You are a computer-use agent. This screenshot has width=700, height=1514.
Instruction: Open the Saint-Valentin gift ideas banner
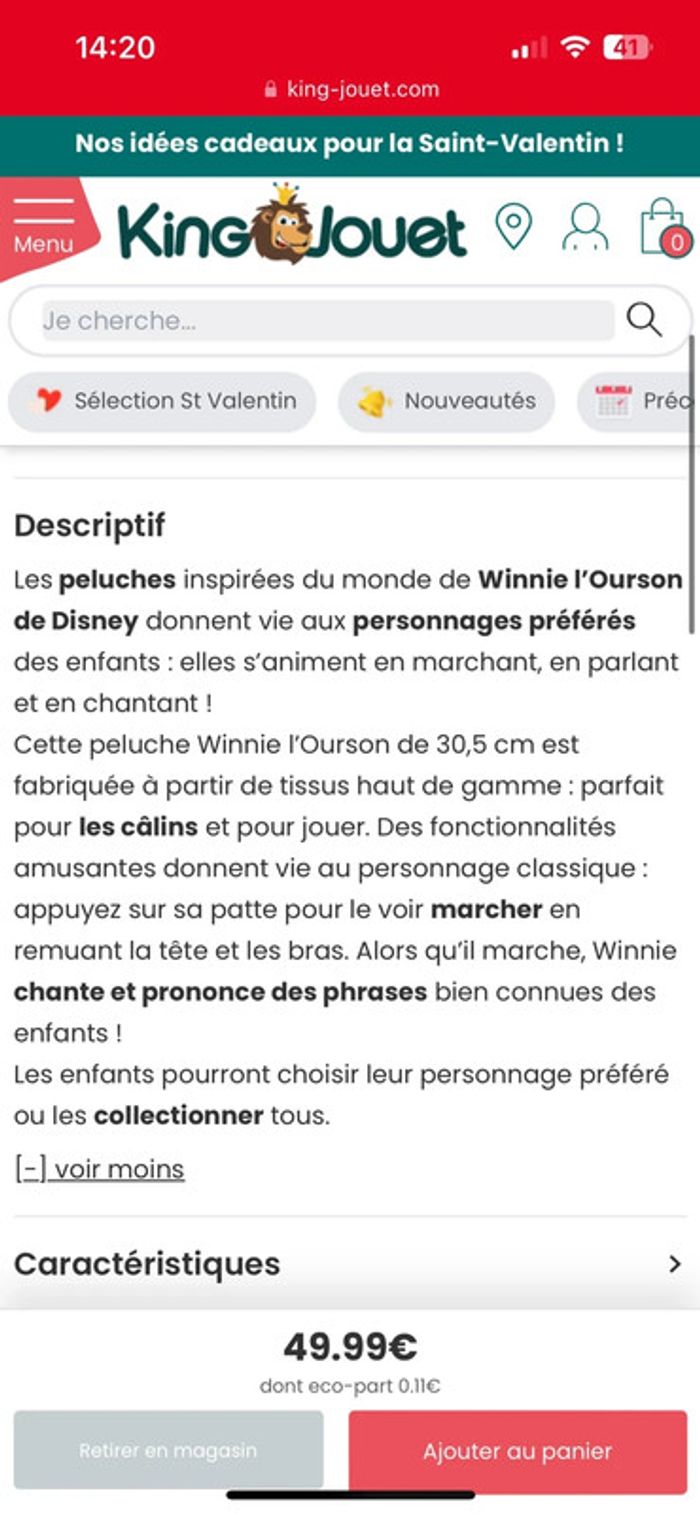click(x=350, y=144)
